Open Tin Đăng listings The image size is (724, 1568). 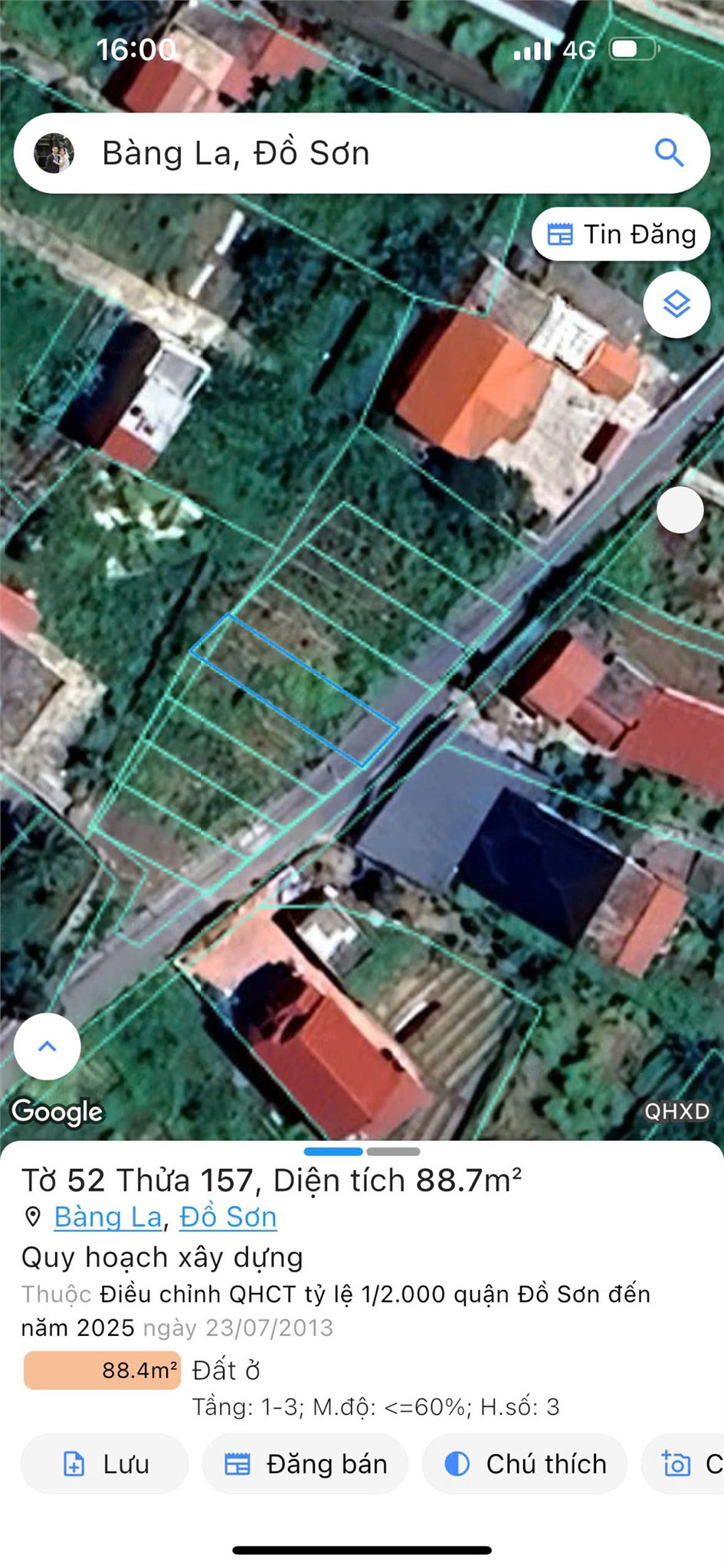coord(621,234)
